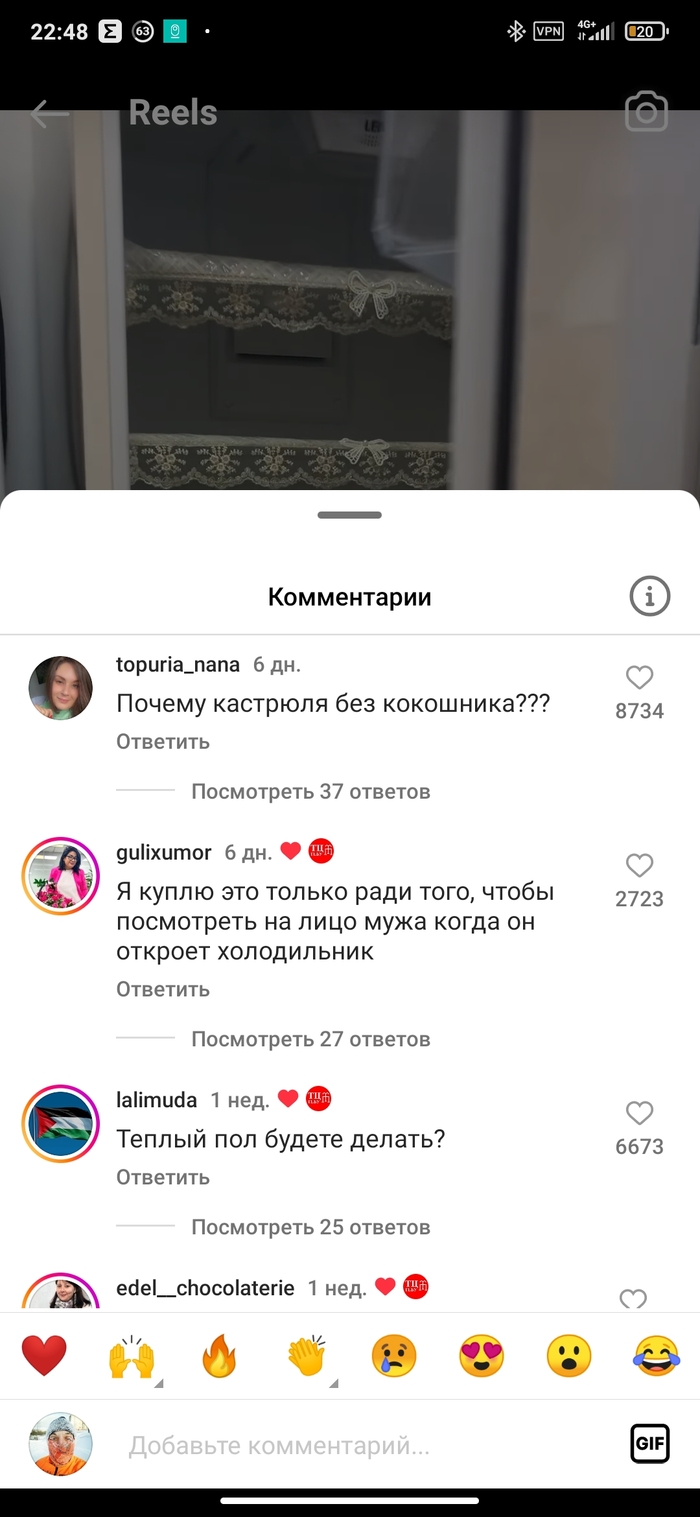Expand the 27 replies to gulixumor
Image resolution: width=700 pixels, height=1517 pixels.
point(310,1039)
